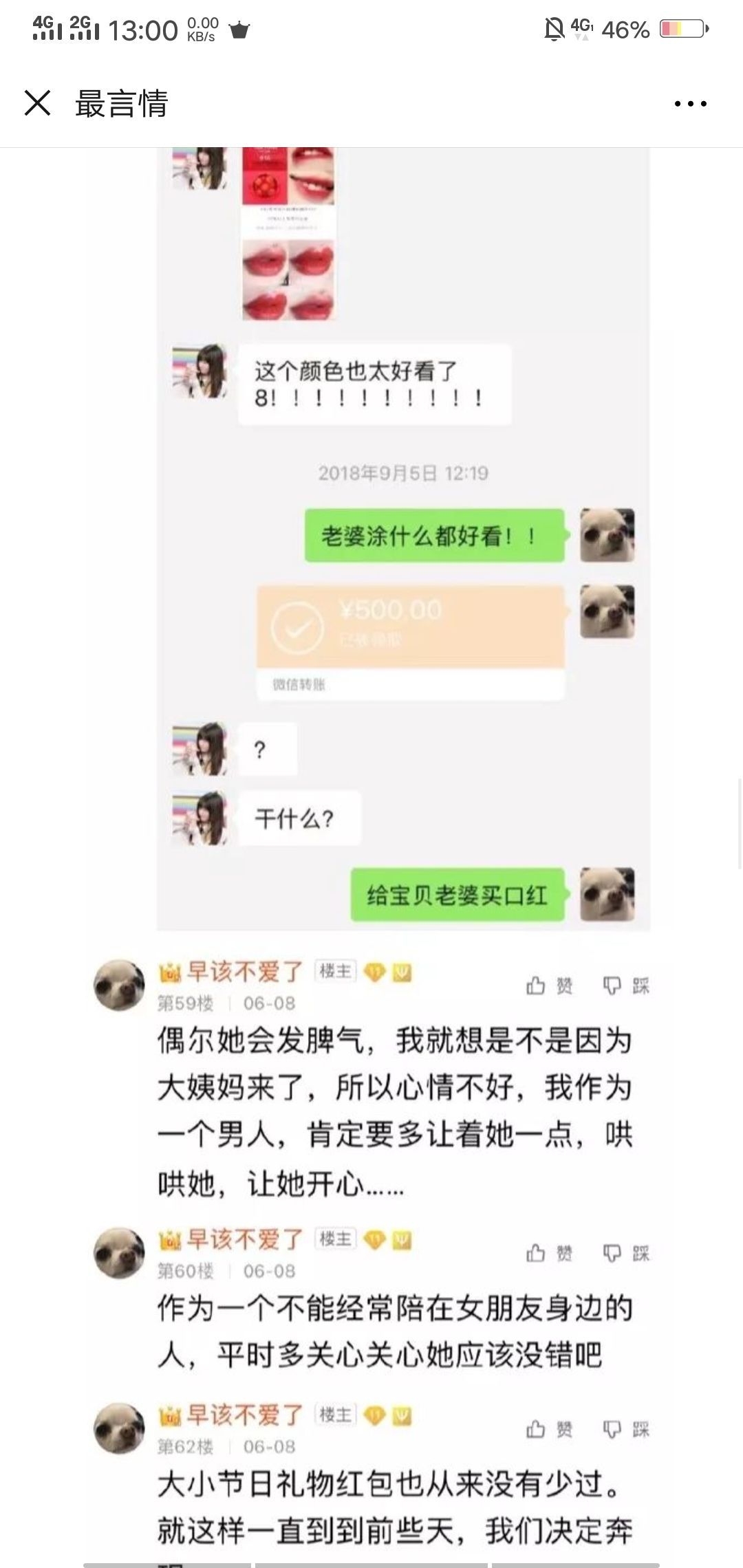Image resolution: width=743 pixels, height=1568 pixels.
Task: Open the embedded chat screenshot image
Action: [403, 538]
